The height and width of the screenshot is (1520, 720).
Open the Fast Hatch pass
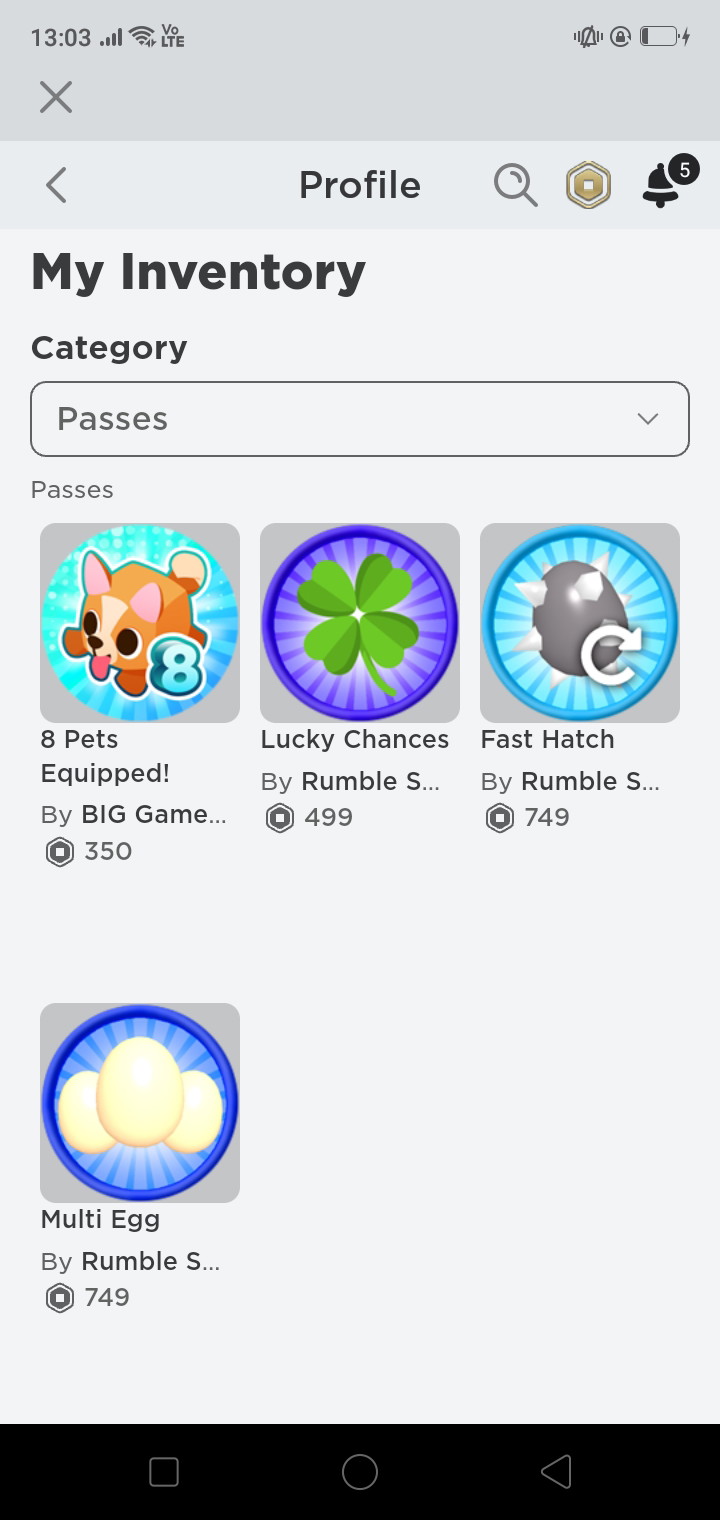pos(580,623)
